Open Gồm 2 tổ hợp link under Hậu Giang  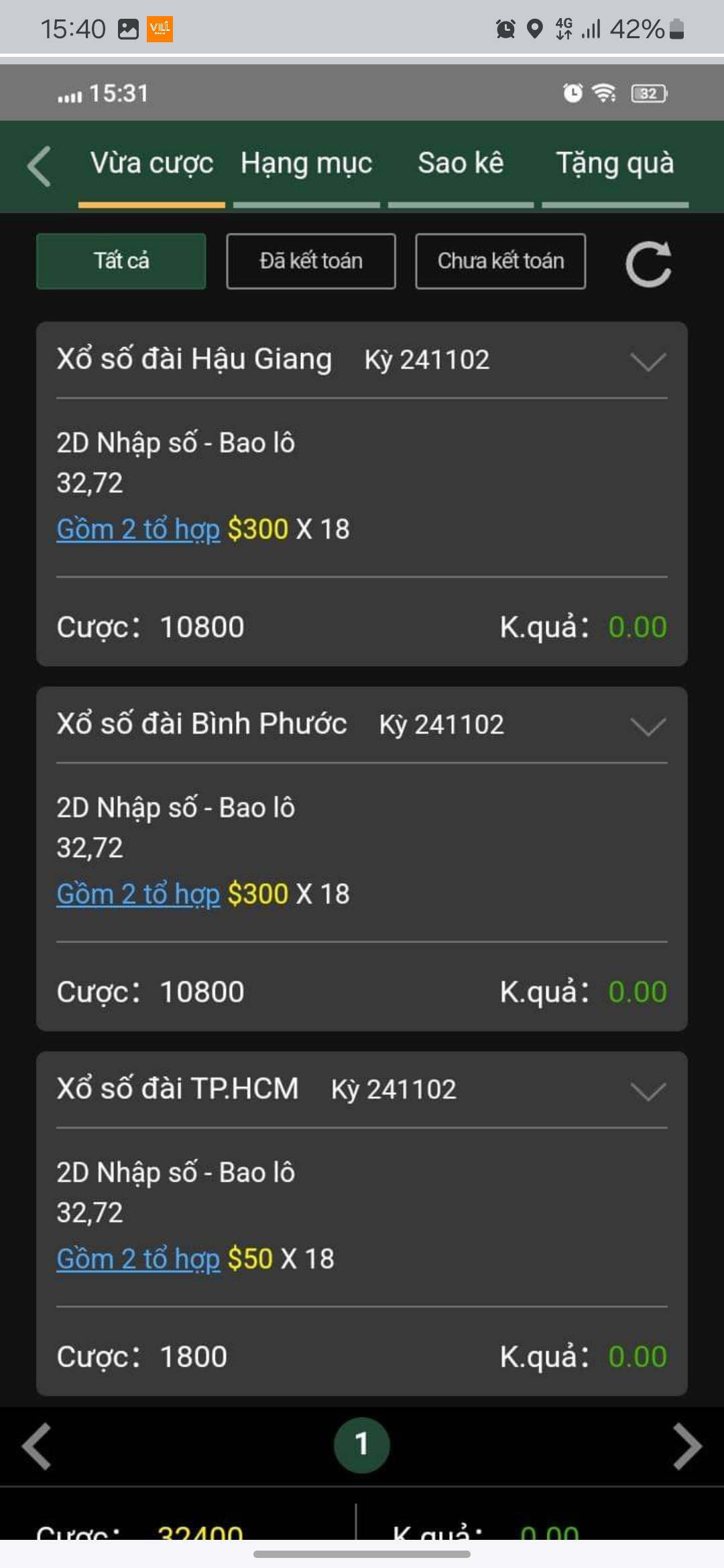click(138, 529)
